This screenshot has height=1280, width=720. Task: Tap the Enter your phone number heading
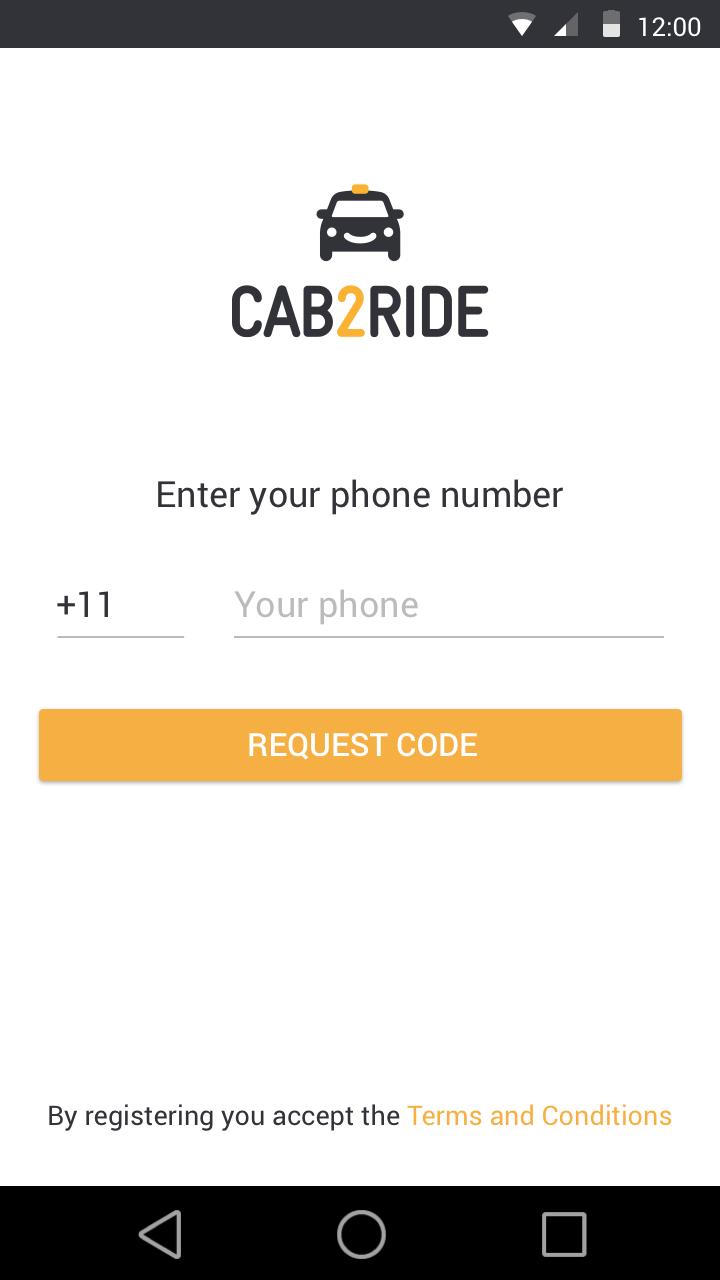pyautogui.click(x=359, y=494)
